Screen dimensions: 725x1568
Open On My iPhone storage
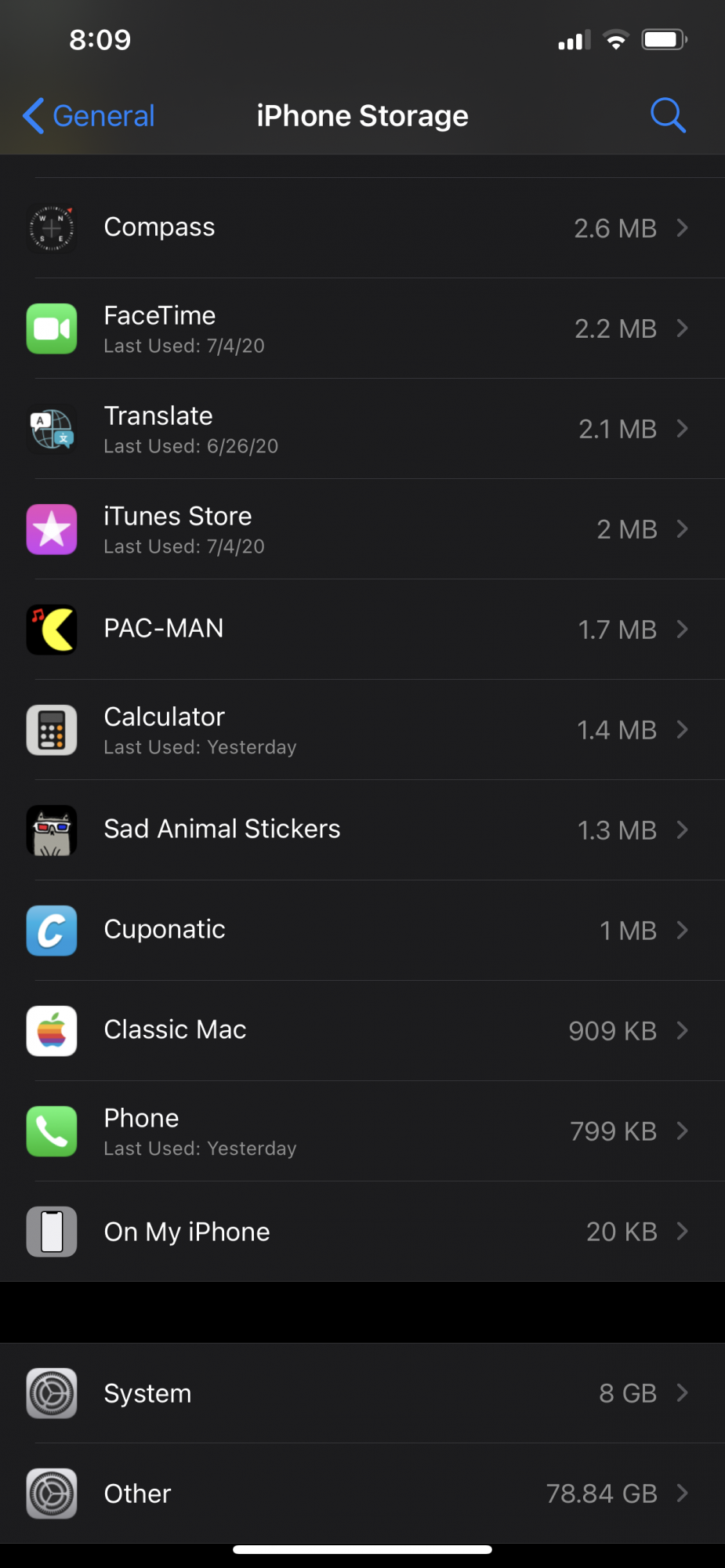coord(362,1232)
